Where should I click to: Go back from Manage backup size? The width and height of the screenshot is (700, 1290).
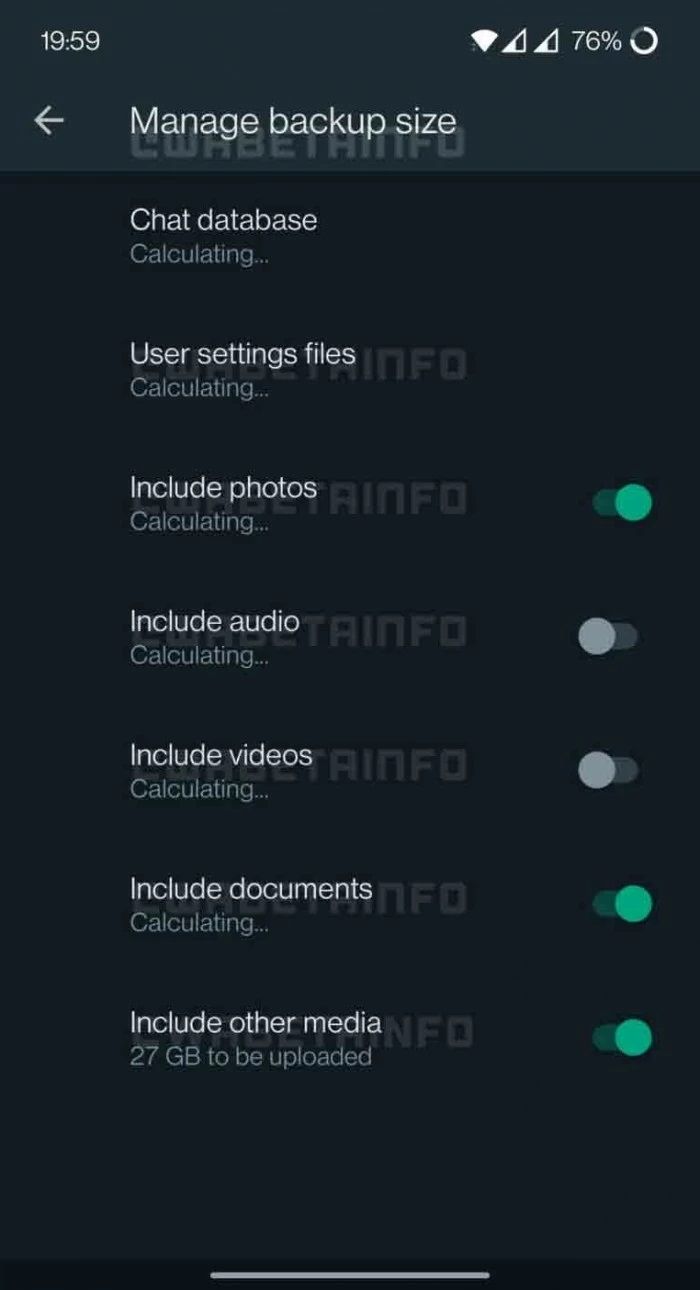(48, 121)
